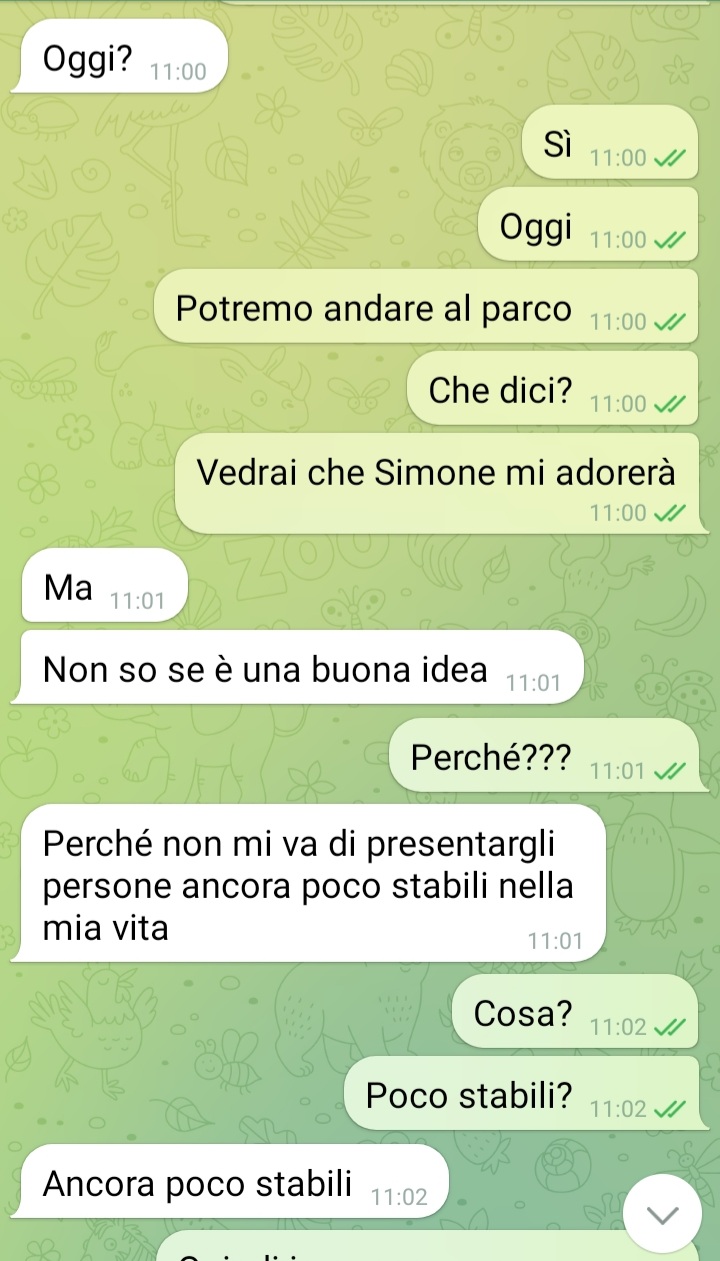This screenshot has width=720, height=1261.
Task: Tap the message 'Potremo andare al parco'
Action: (x=374, y=309)
